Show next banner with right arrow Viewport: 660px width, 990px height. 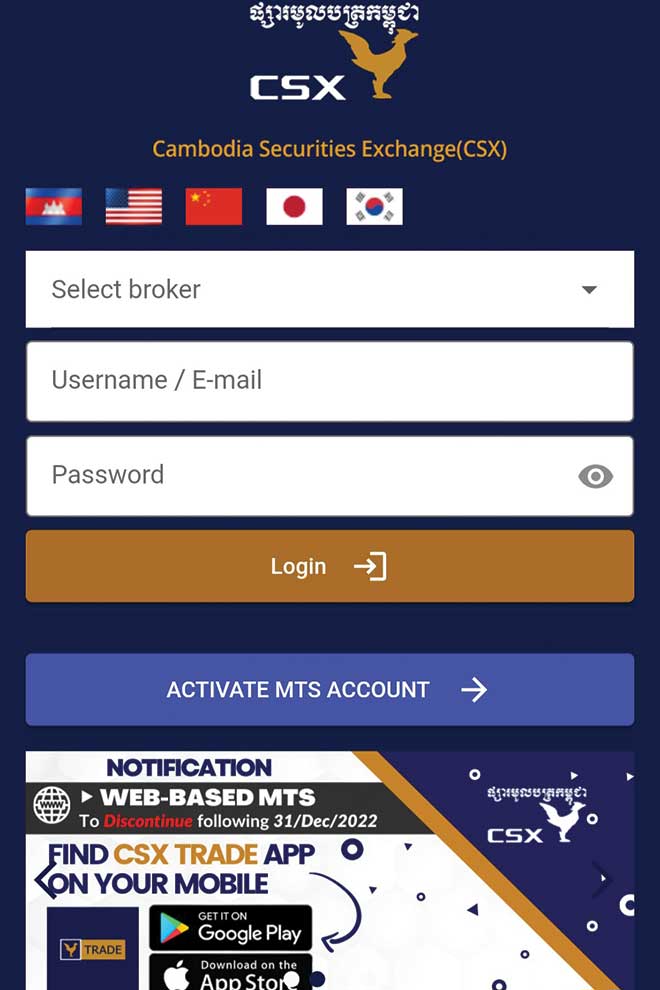602,880
